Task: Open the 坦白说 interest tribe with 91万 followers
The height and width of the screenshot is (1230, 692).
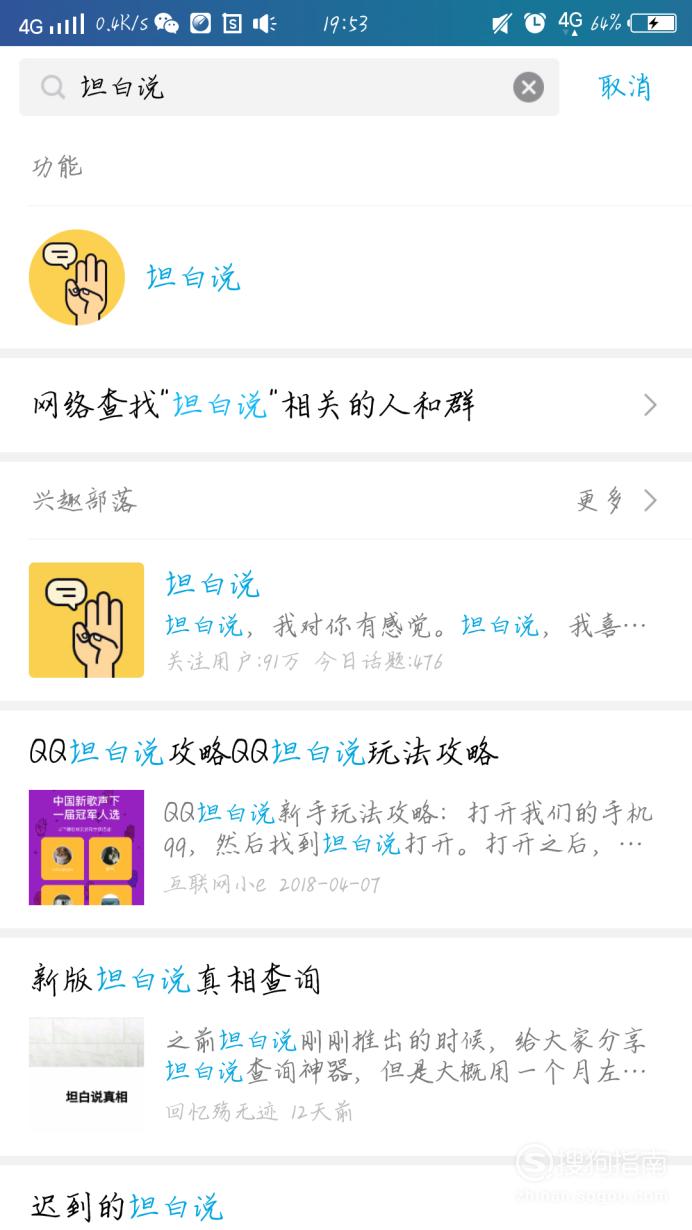Action: (x=346, y=620)
